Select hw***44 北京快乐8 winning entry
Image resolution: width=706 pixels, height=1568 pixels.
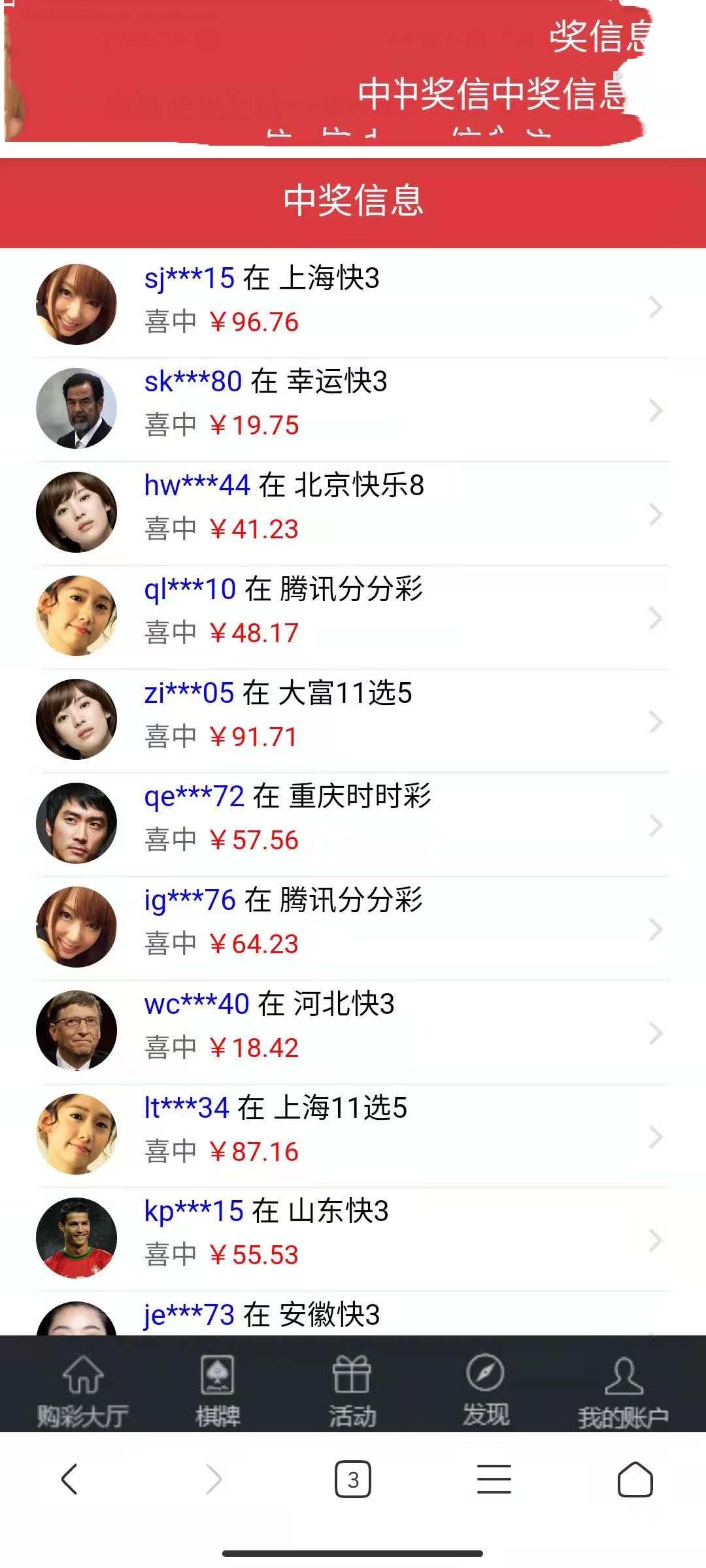coord(353,512)
